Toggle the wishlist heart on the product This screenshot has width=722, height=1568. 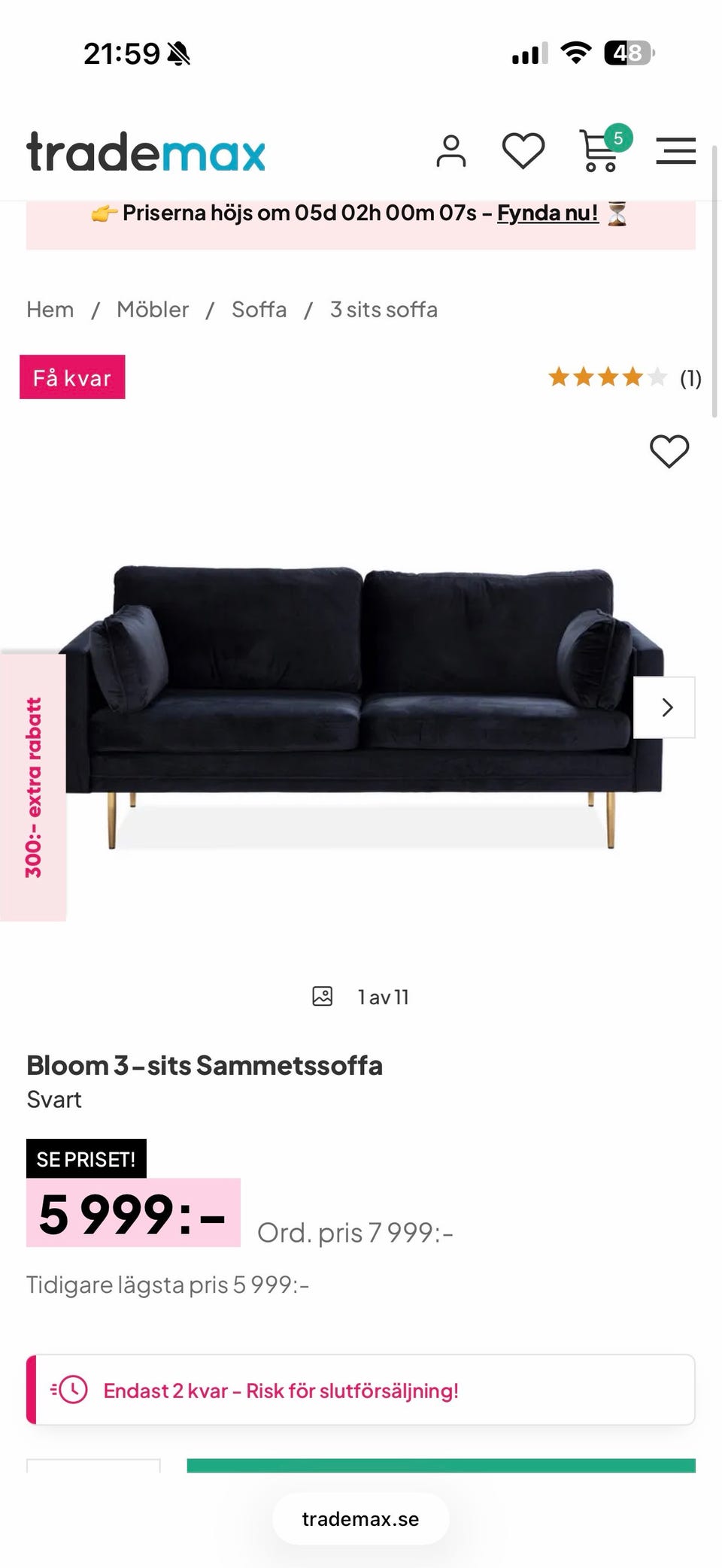(x=670, y=451)
